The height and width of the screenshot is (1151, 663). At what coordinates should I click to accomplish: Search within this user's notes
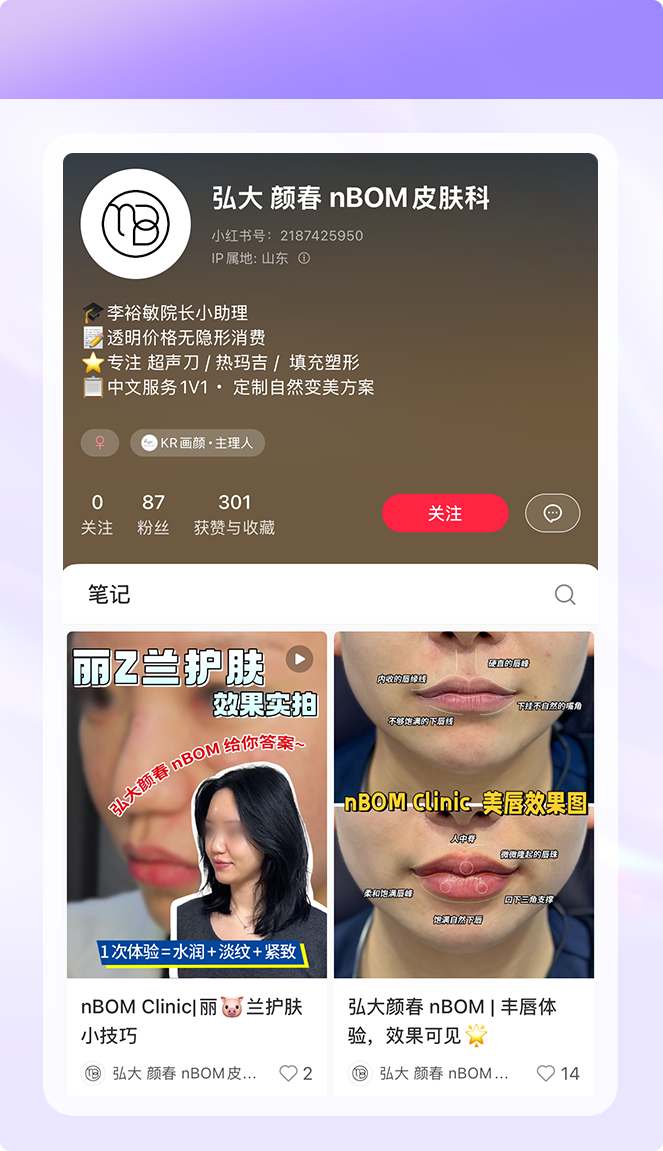(x=565, y=595)
